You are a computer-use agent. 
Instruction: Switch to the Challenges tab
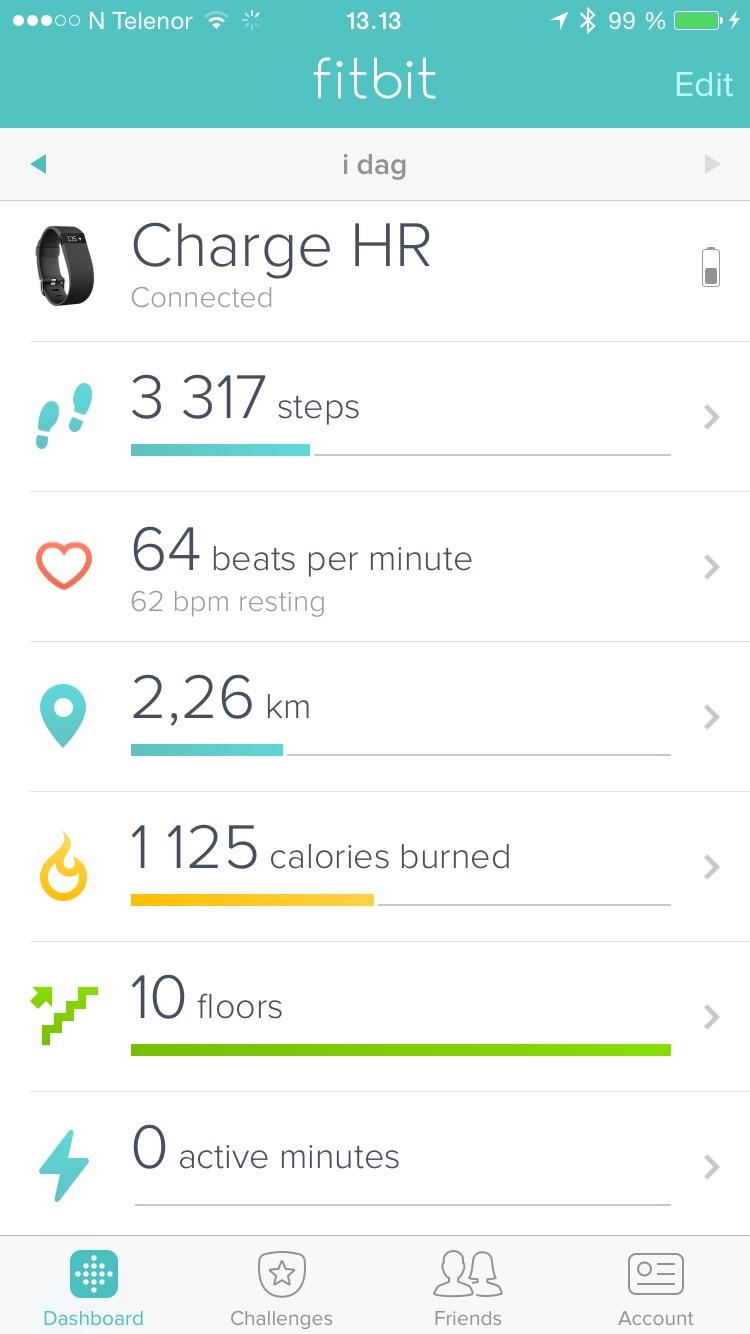(x=281, y=1287)
